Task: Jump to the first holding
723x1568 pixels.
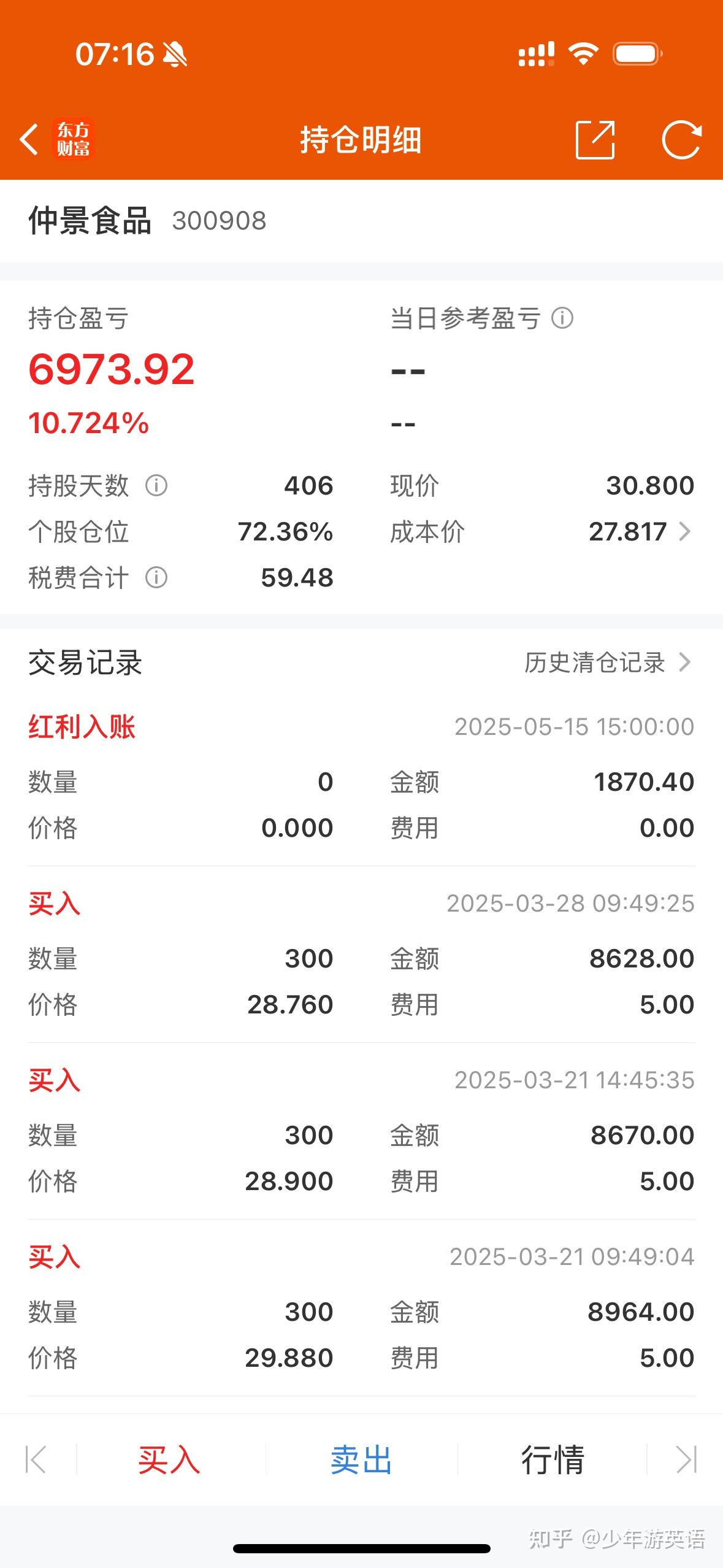Action: 36,1459
